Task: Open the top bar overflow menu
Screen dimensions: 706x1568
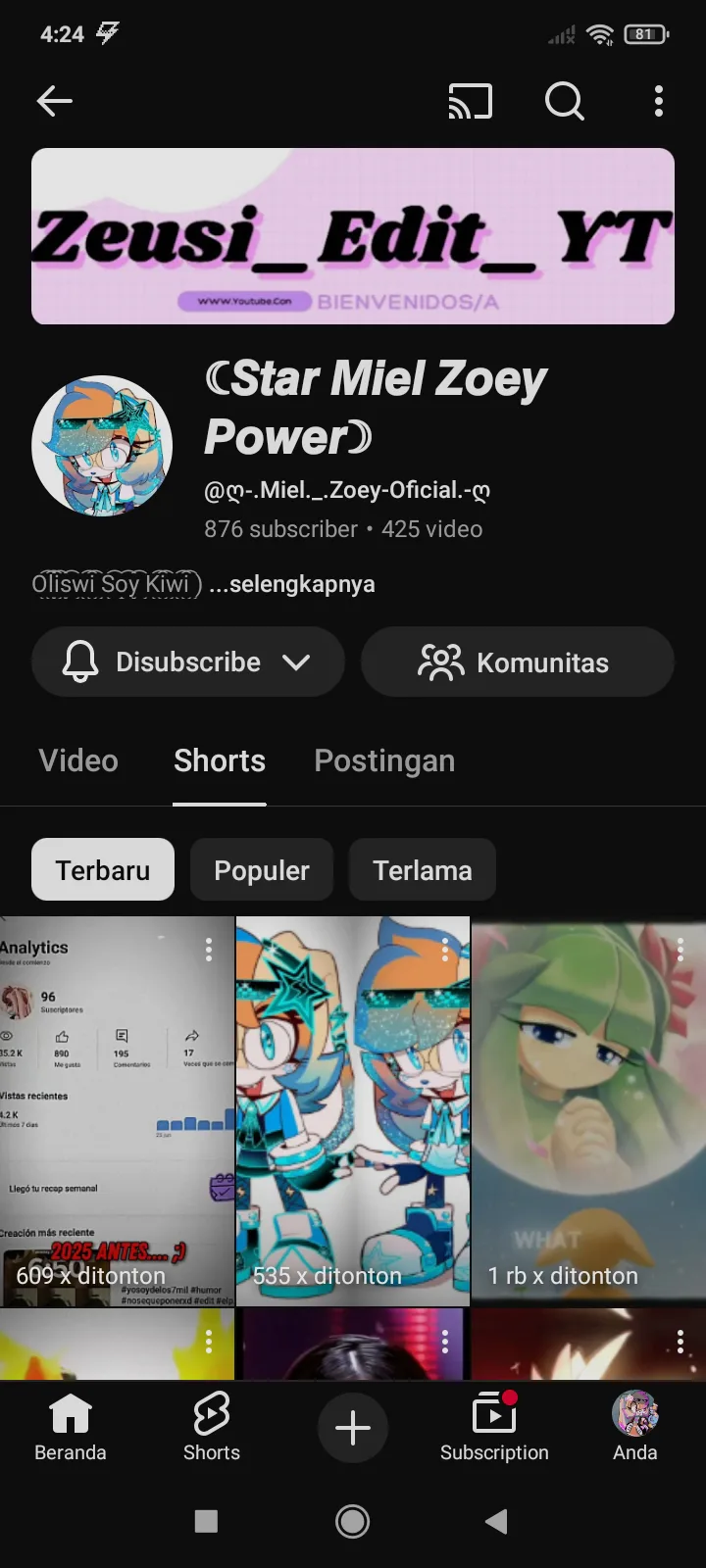Action: tap(658, 101)
